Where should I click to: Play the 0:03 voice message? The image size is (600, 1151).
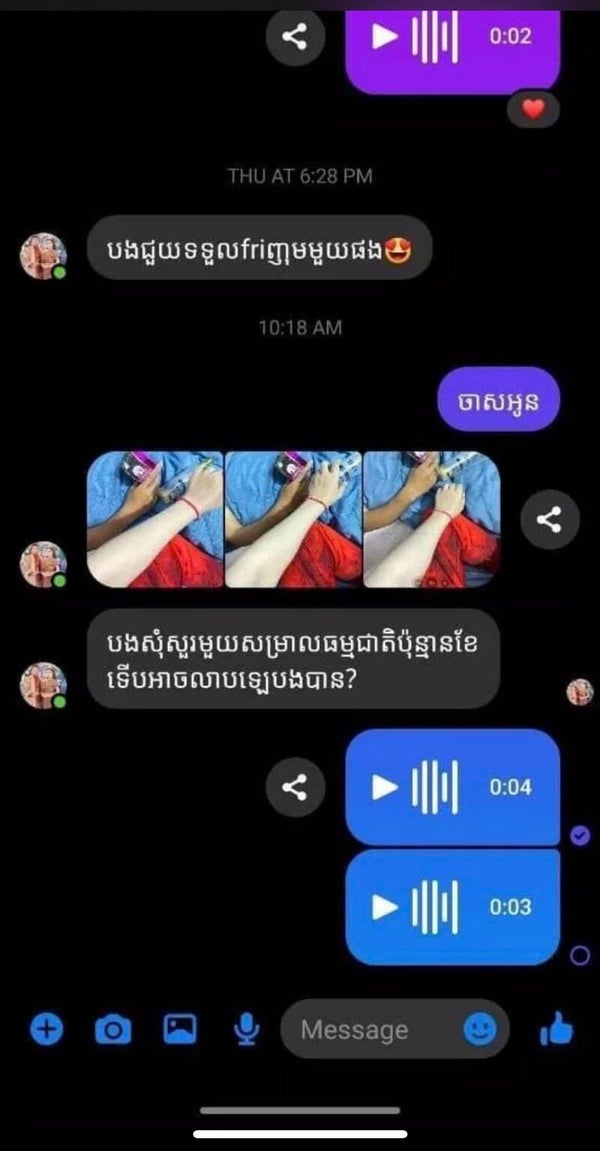click(385, 907)
